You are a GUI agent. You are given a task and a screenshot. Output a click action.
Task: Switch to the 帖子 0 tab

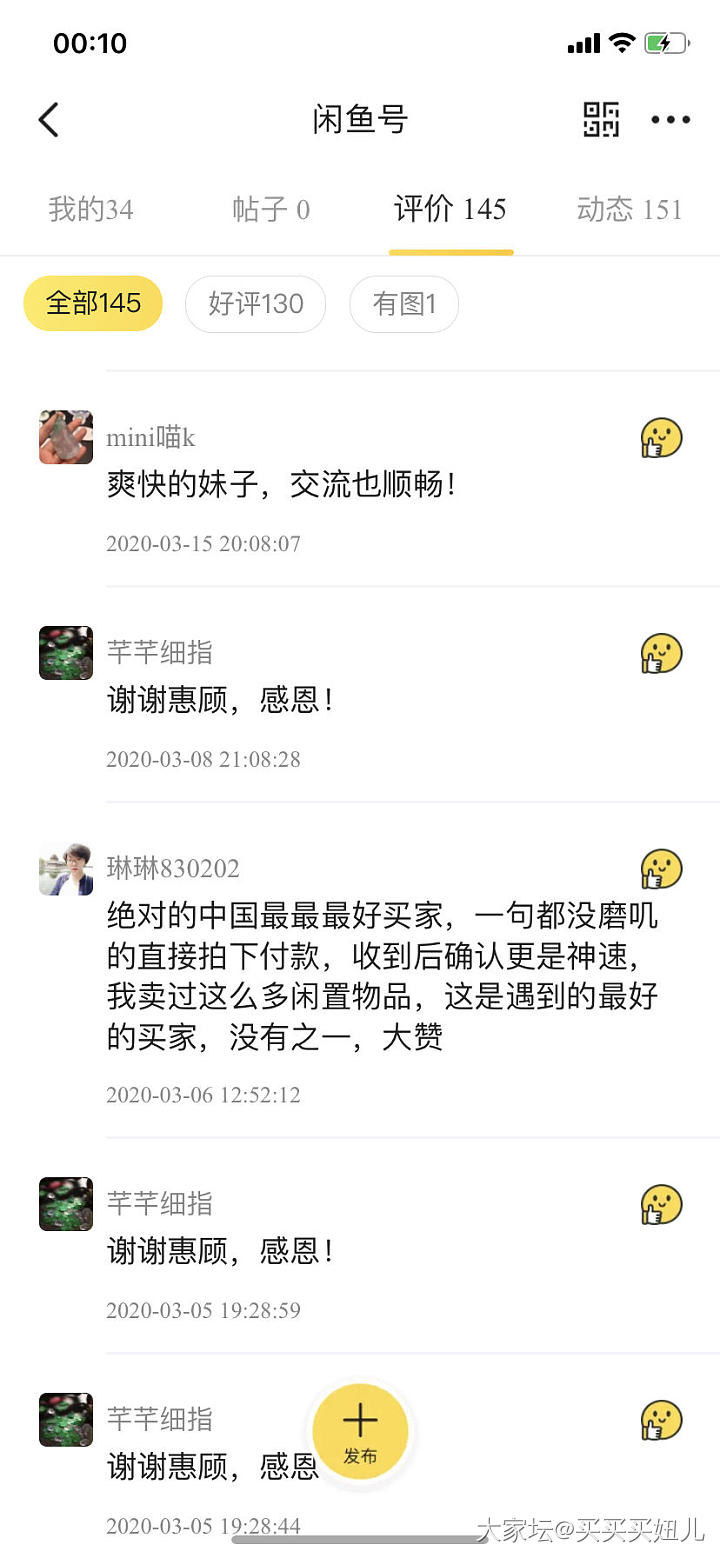pos(271,210)
